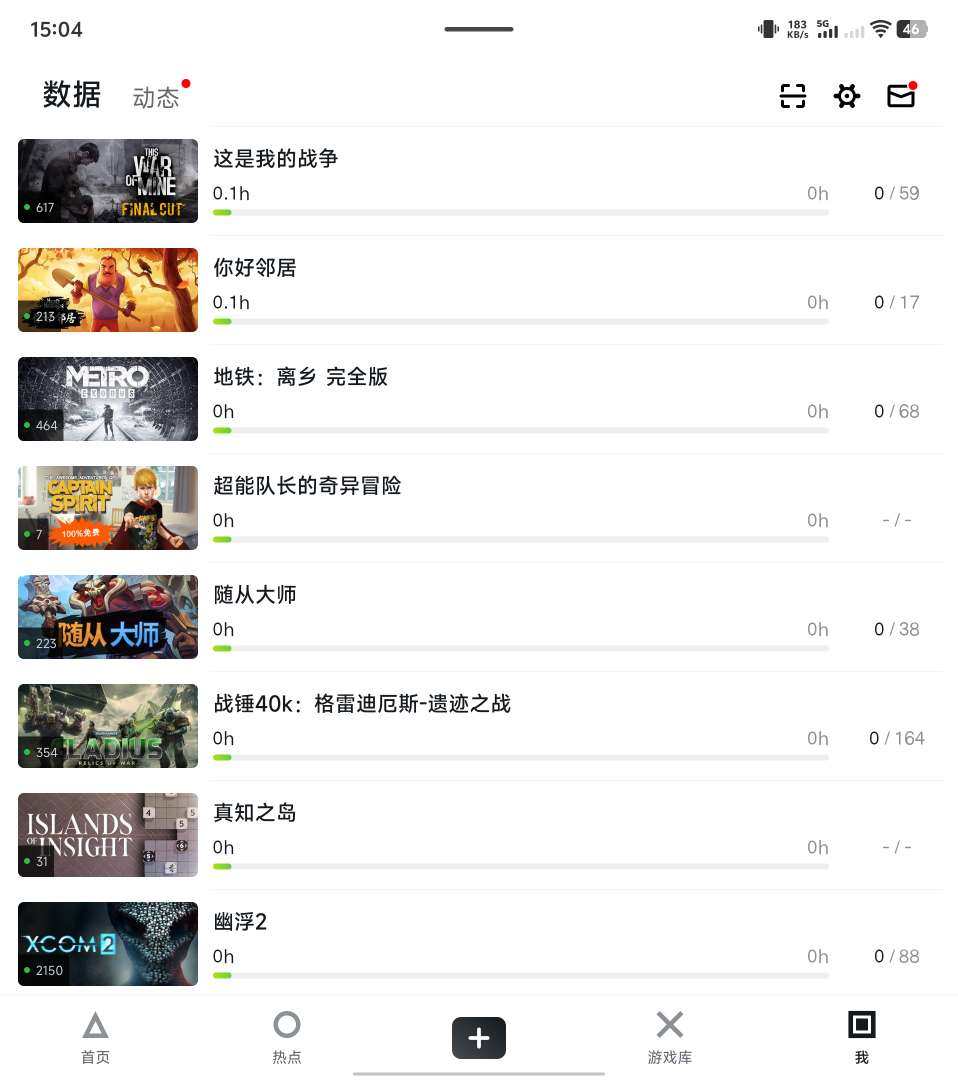Open 地铁：离乡 完全版 game row
The width and height of the screenshot is (958, 1080).
(300, 377)
